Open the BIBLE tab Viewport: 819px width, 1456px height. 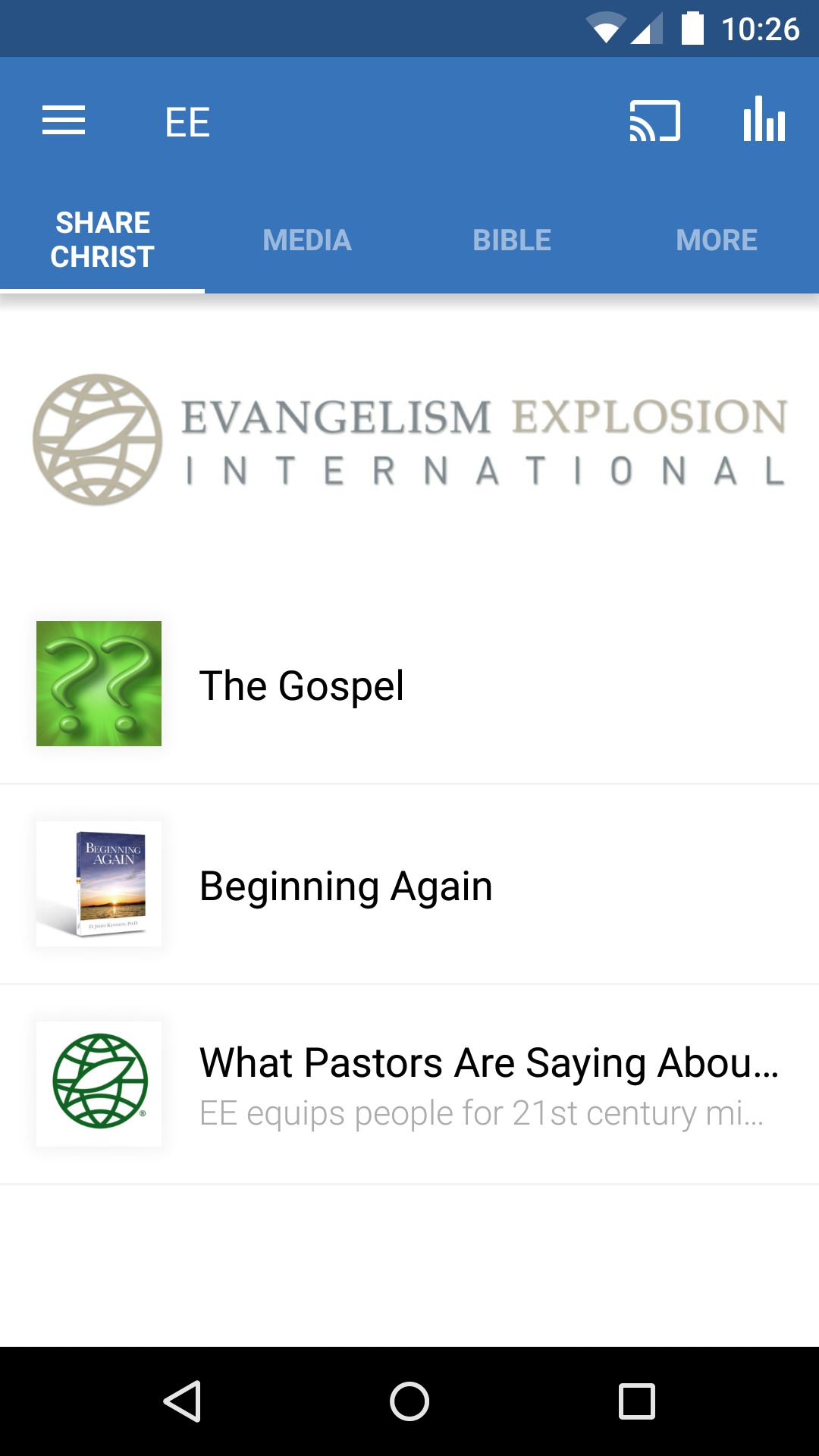tap(512, 239)
